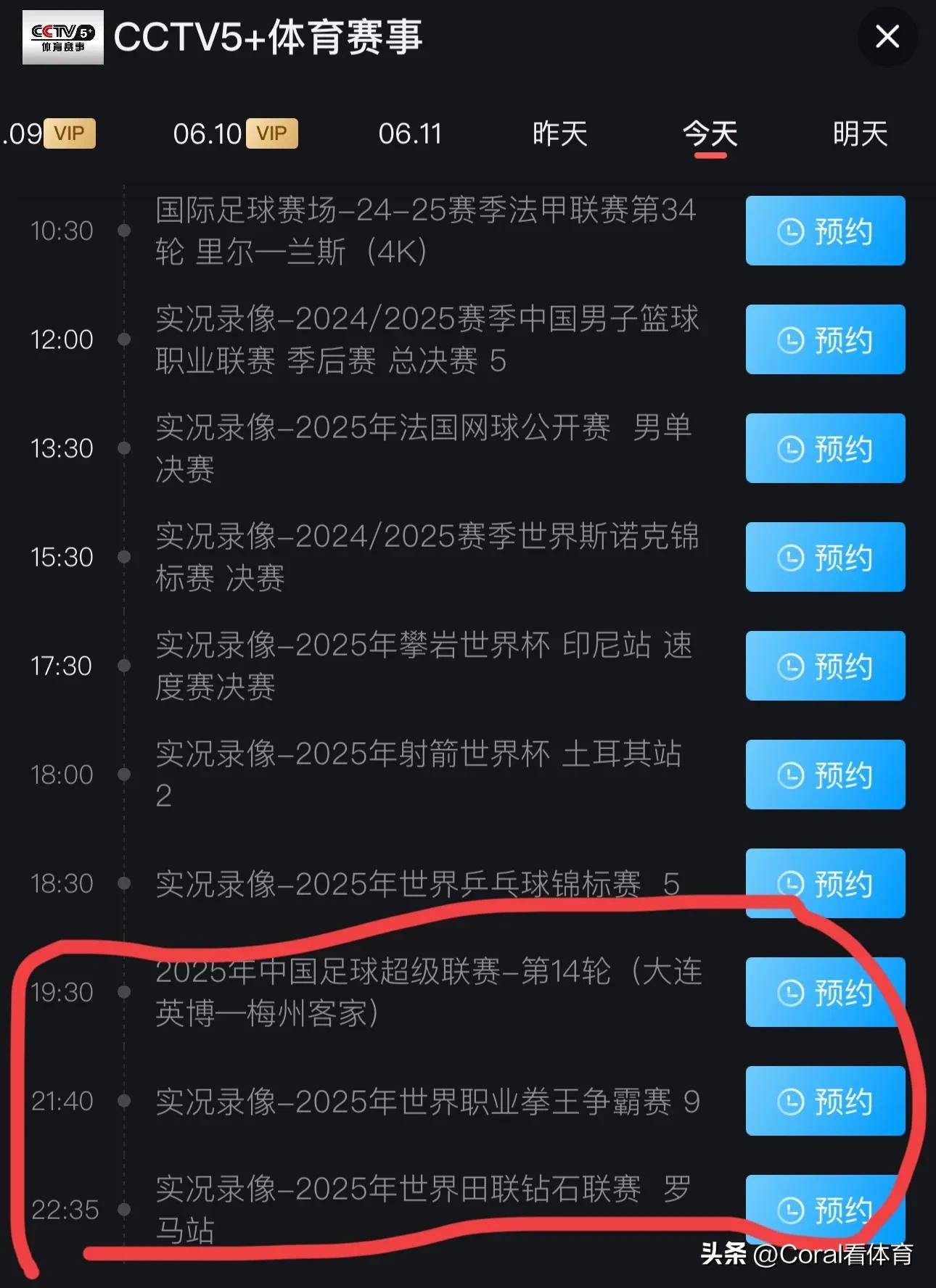Close the CCTV5+ schedule panel
Screen dimensions: 936x1288
click(887, 36)
